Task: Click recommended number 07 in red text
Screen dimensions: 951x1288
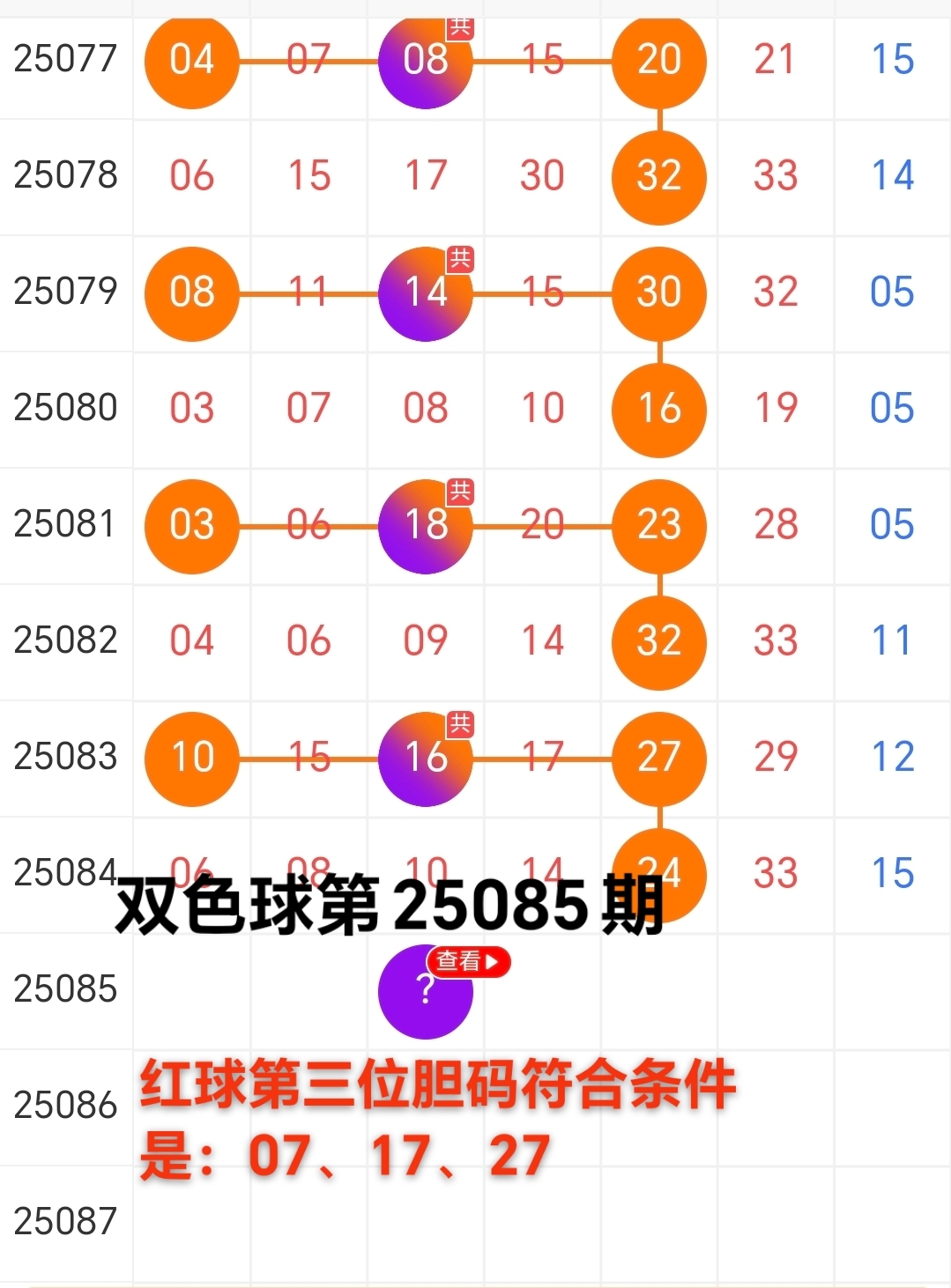Action: point(272,1151)
